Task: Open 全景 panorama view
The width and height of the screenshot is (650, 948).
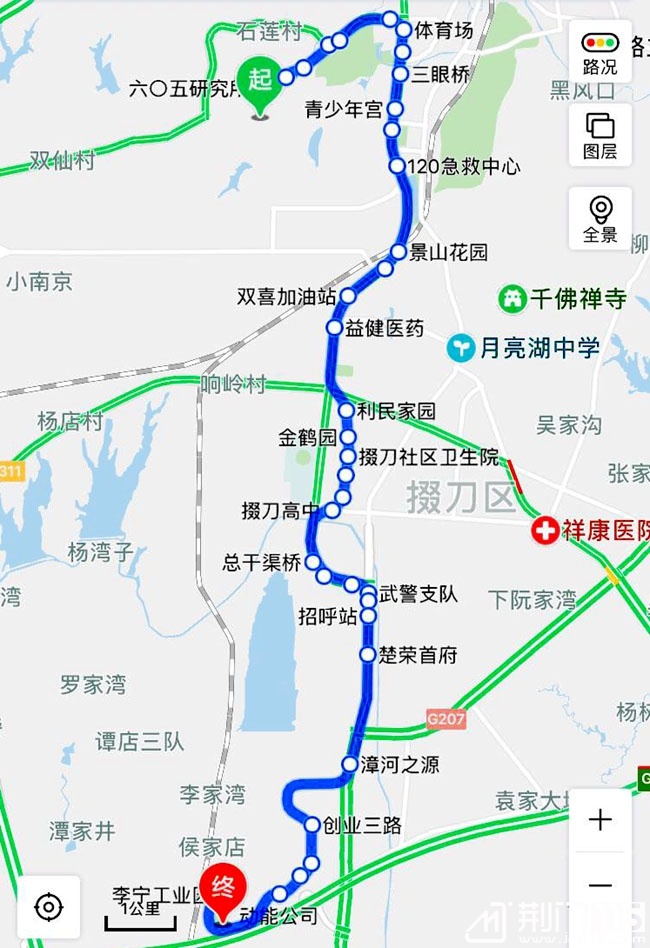Action: click(x=600, y=218)
